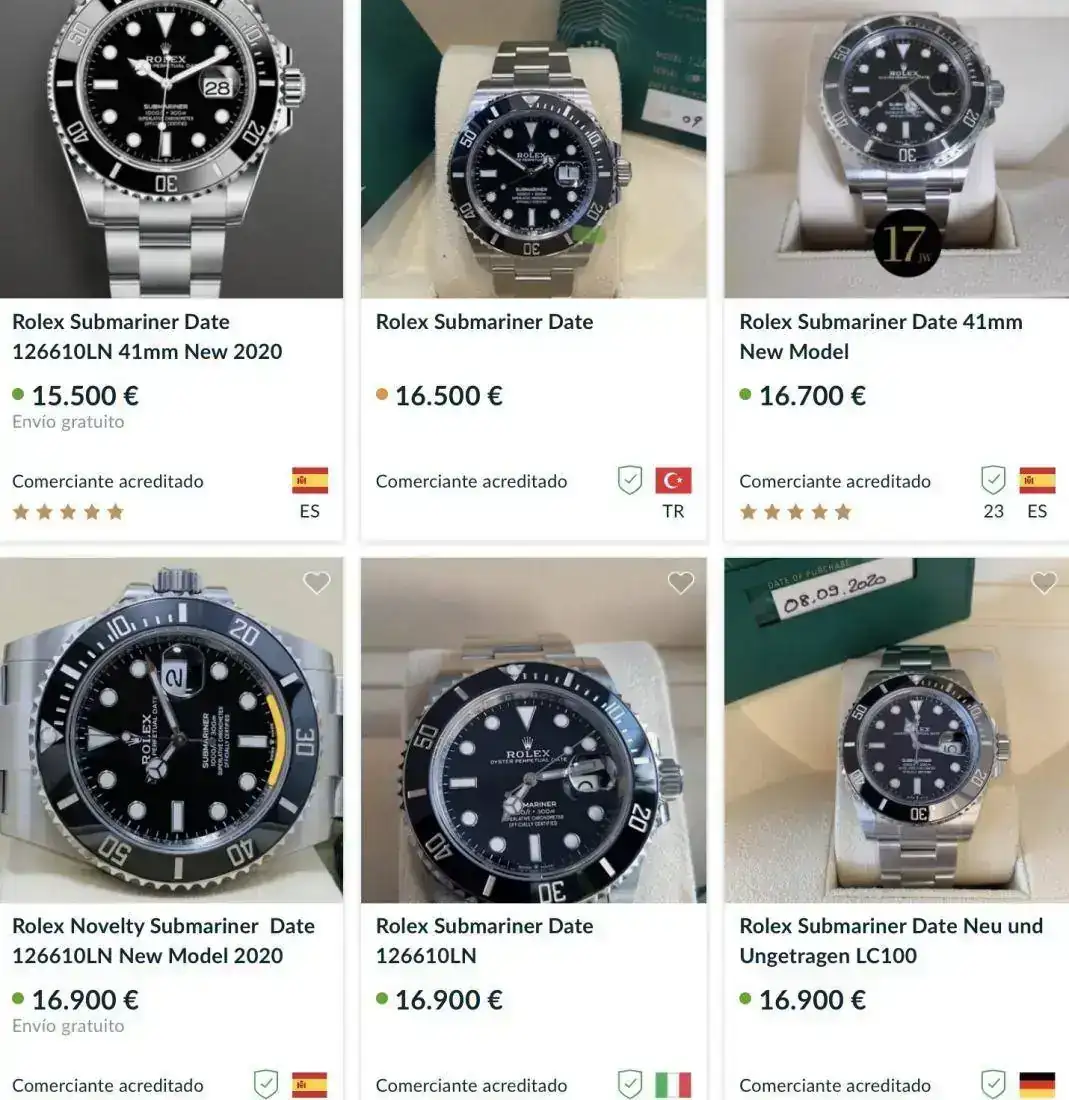Viewport: 1069px width, 1100px height.
Task: Favorite the Rolex Novelty Submariner watch
Action: 317,583
